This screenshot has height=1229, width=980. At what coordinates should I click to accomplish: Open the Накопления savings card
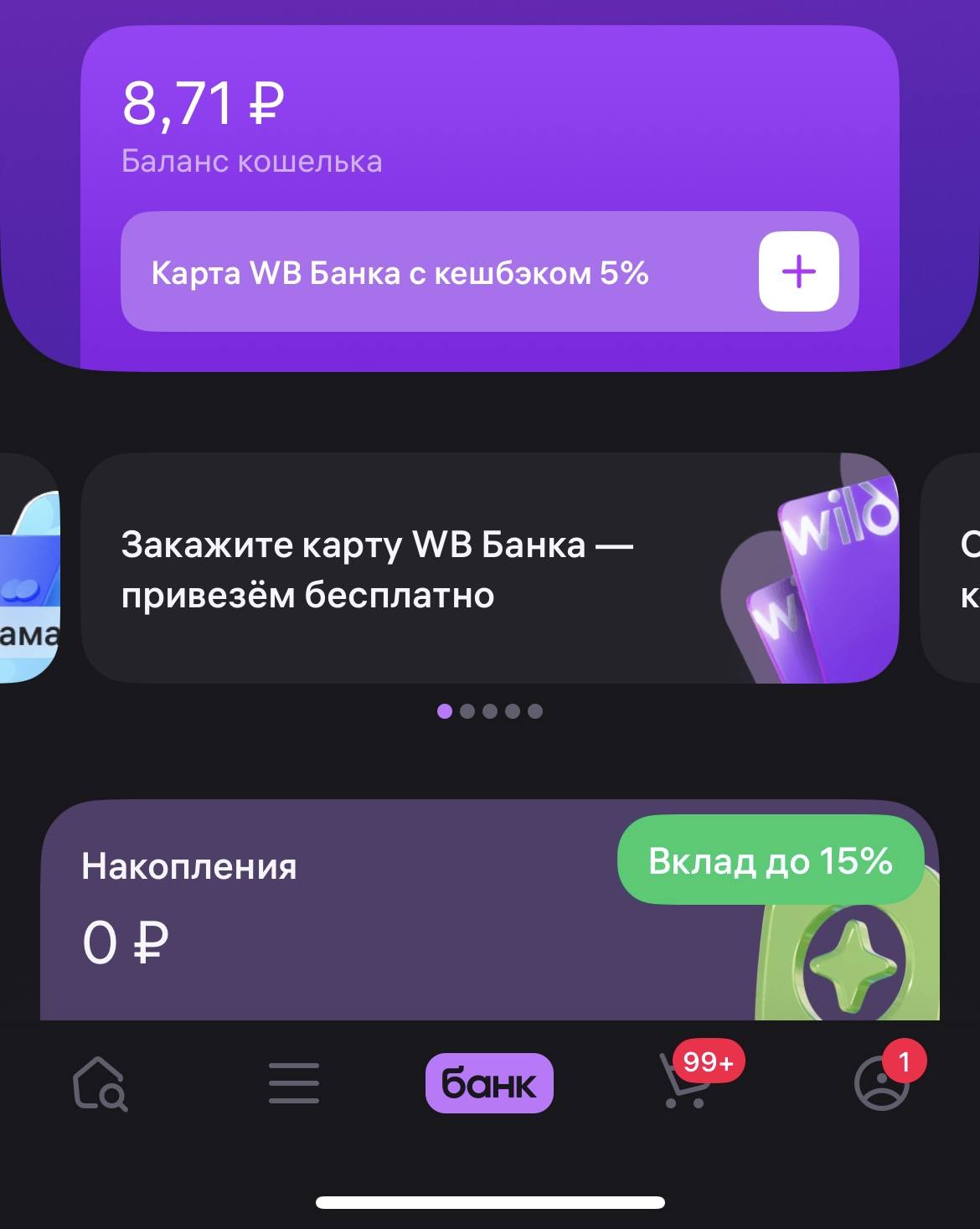(335, 905)
